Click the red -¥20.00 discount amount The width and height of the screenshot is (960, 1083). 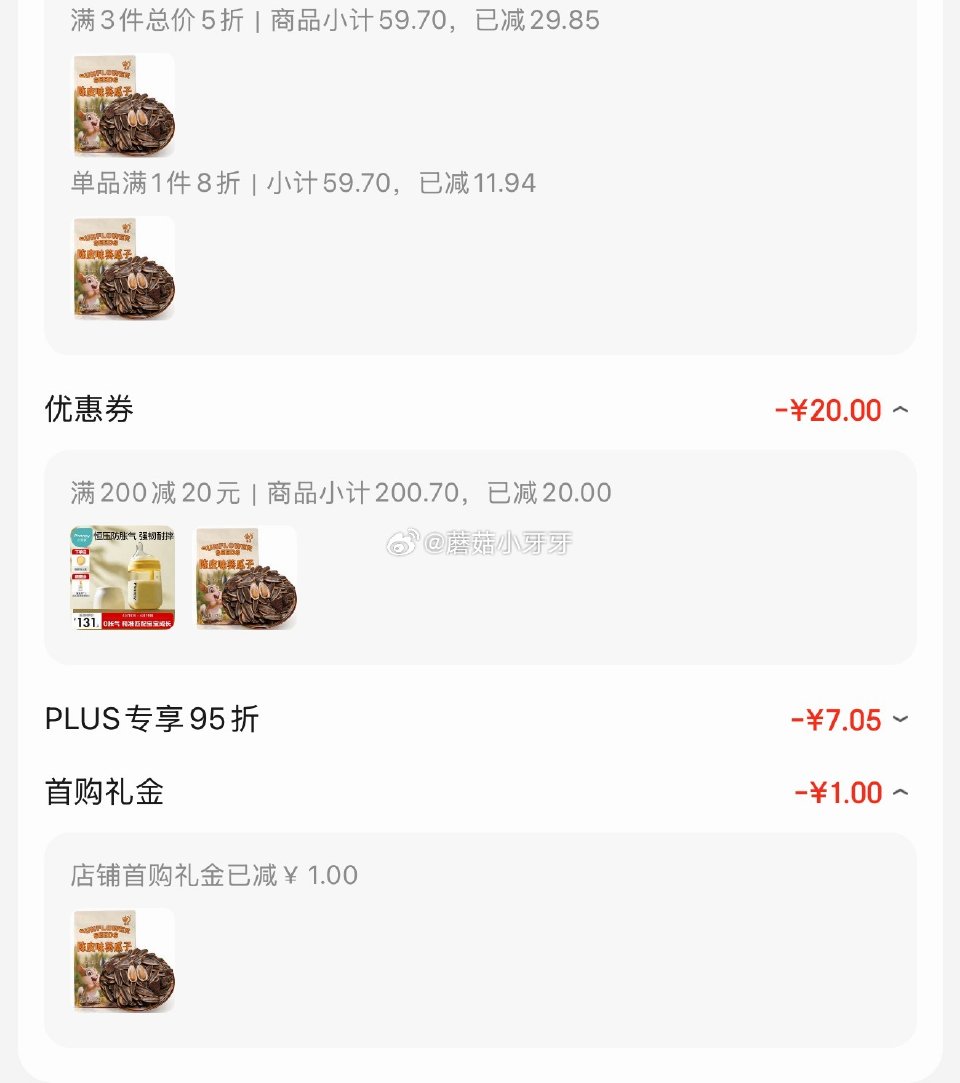[830, 409]
